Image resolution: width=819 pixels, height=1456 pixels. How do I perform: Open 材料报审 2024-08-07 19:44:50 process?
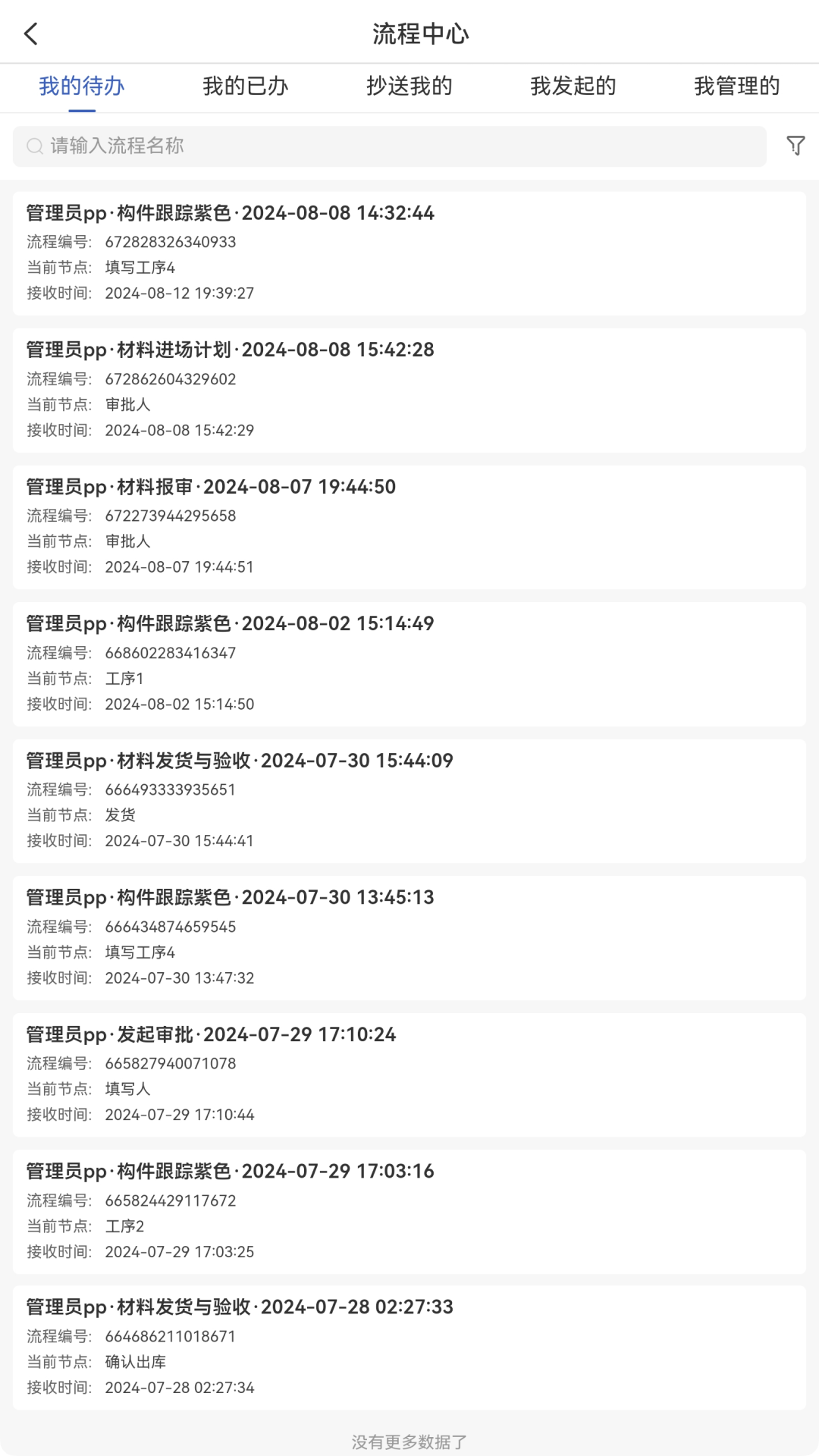click(409, 527)
